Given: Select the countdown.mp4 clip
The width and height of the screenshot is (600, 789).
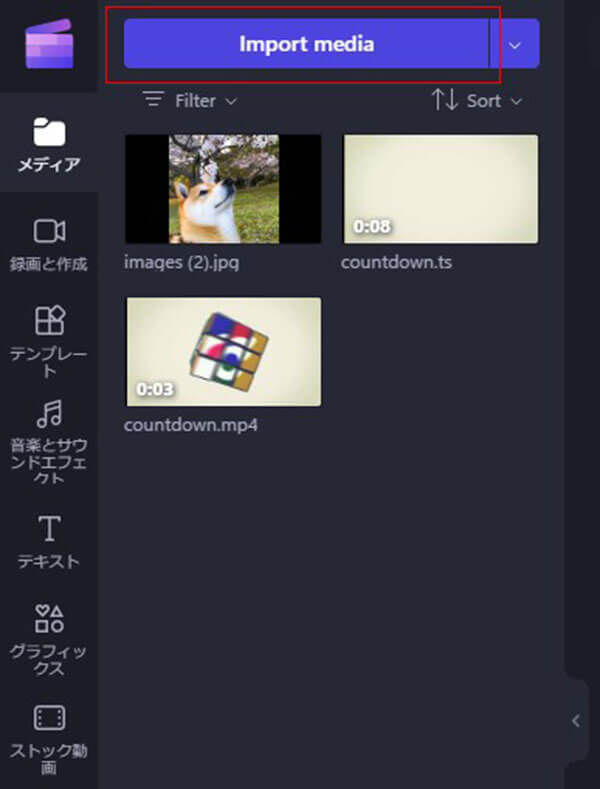Looking at the screenshot, I should [223, 351].
